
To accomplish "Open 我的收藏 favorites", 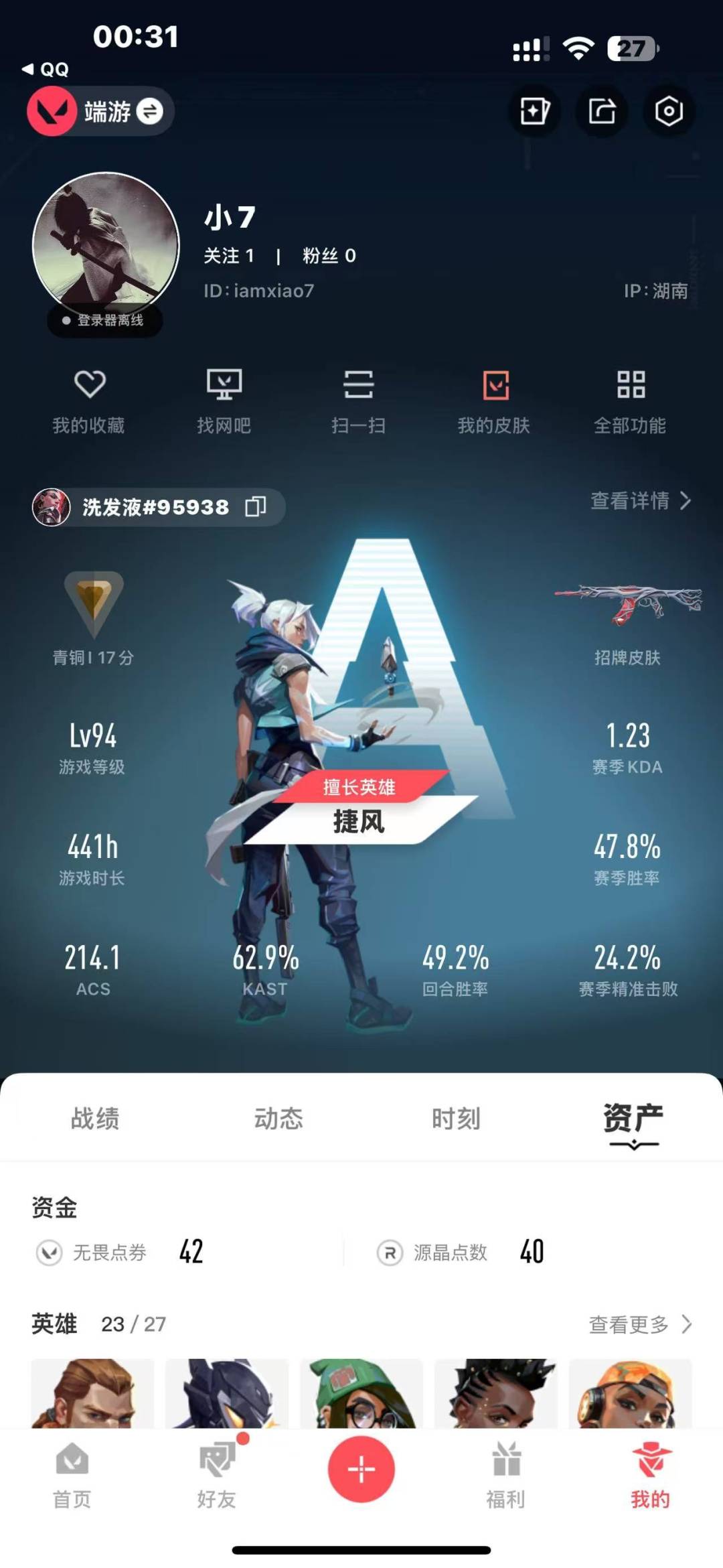I will [x=89, y=402].
